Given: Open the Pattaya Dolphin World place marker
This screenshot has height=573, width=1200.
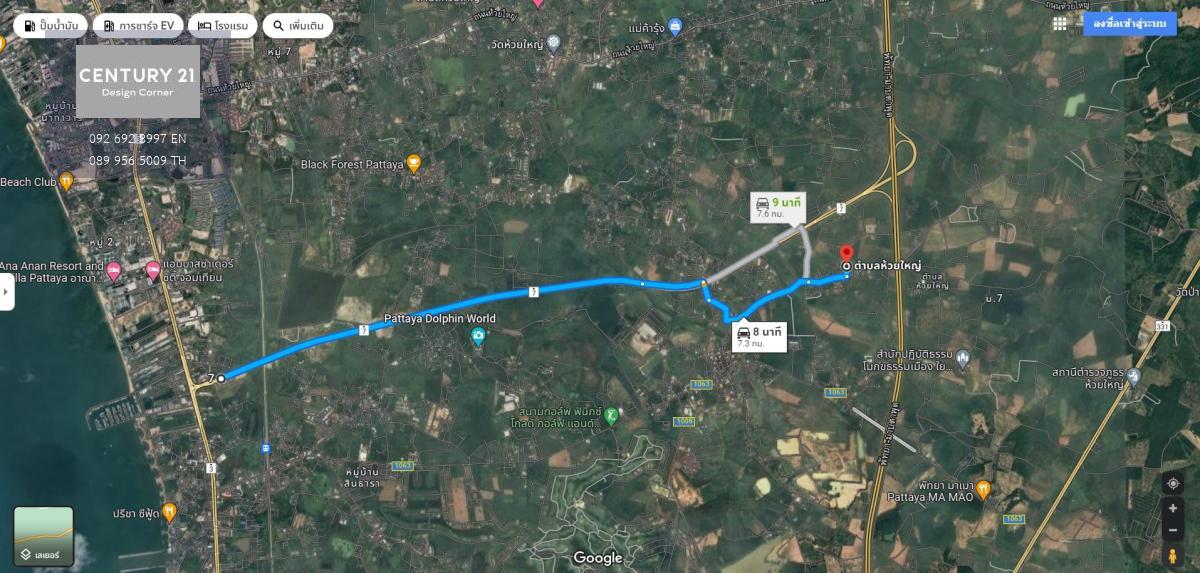Looking at the screenshot, I should coord(478,338).
